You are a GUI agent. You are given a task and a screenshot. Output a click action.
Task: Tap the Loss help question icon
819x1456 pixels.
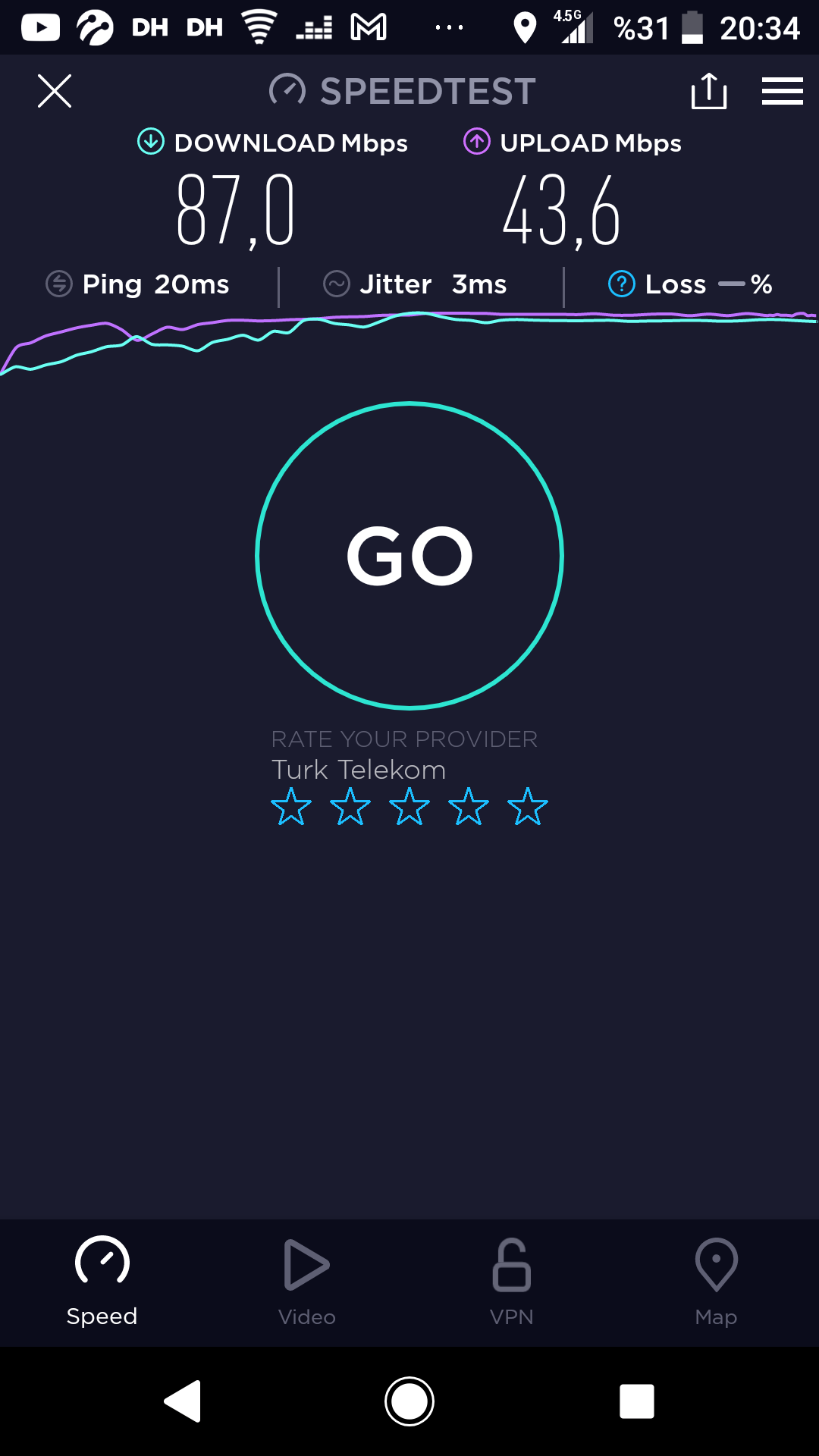[x=622, y=284]
